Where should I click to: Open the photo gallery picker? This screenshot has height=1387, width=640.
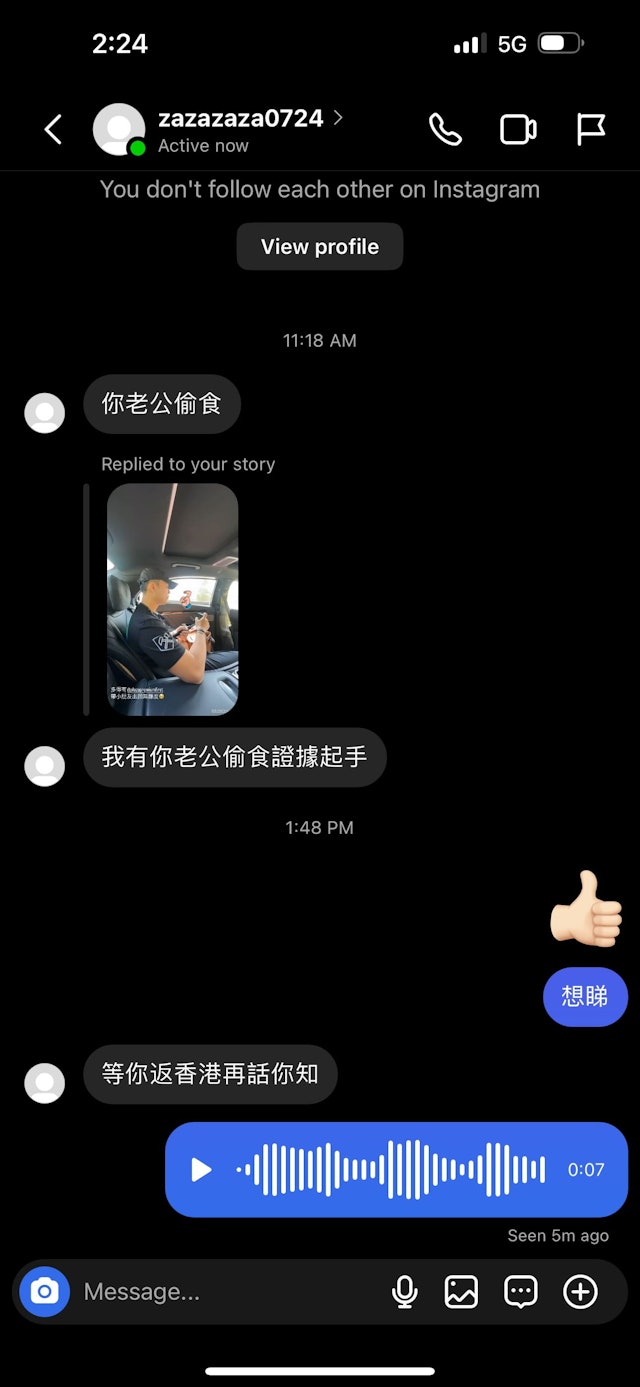(461, 1291)
